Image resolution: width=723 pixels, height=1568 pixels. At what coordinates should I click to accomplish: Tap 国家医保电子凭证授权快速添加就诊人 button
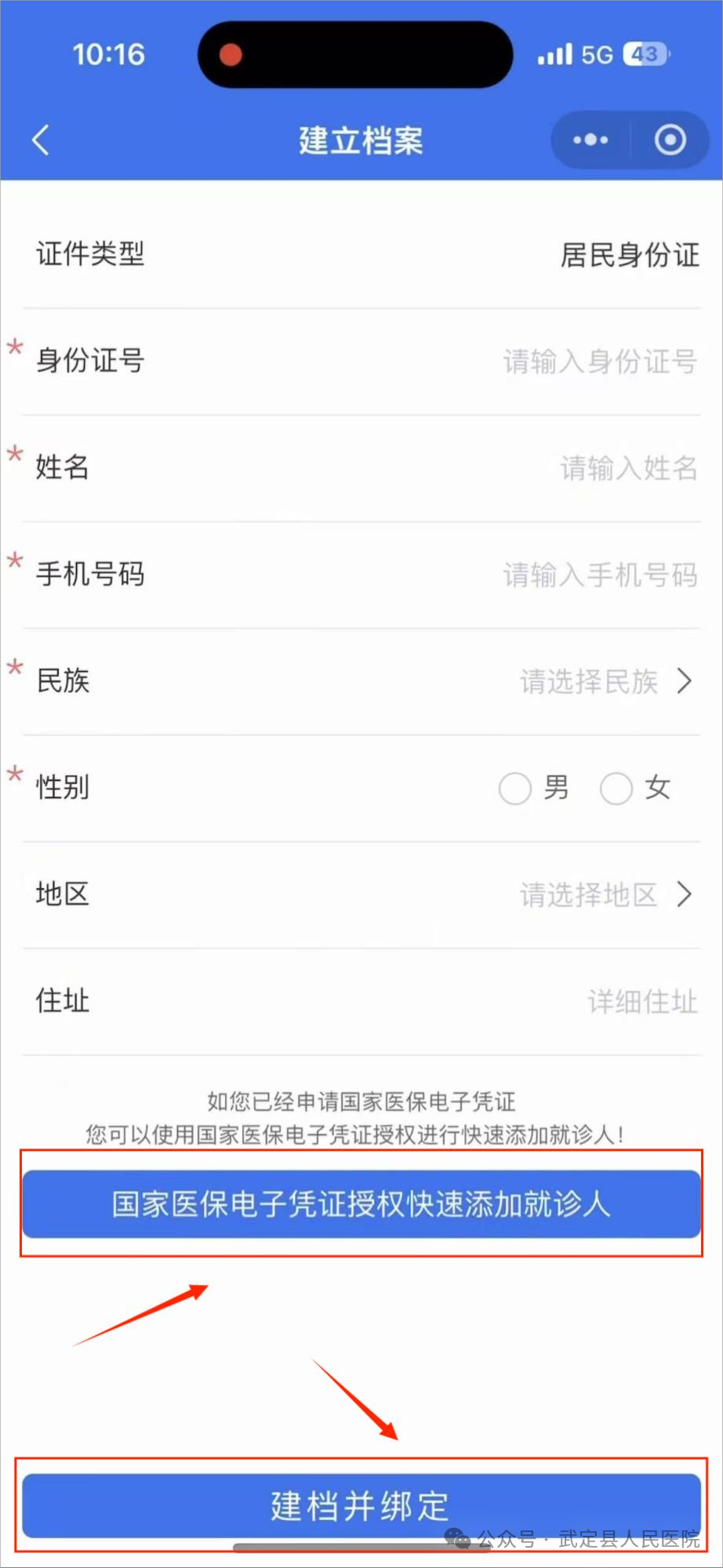(x=360, y=1204)
